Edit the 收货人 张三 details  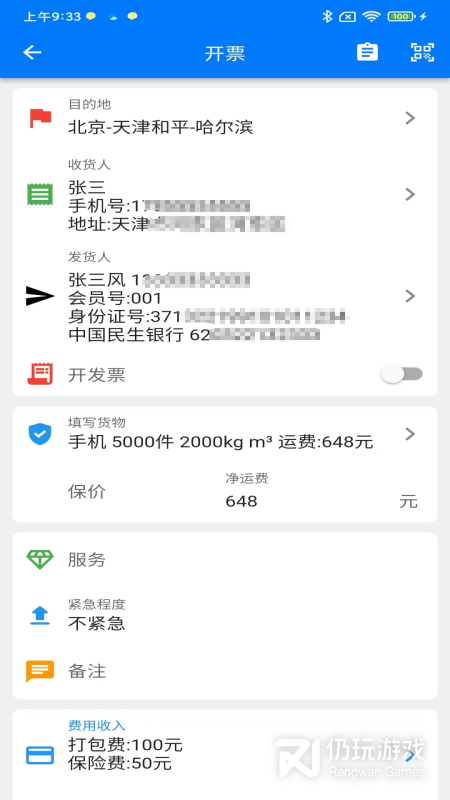225,194
